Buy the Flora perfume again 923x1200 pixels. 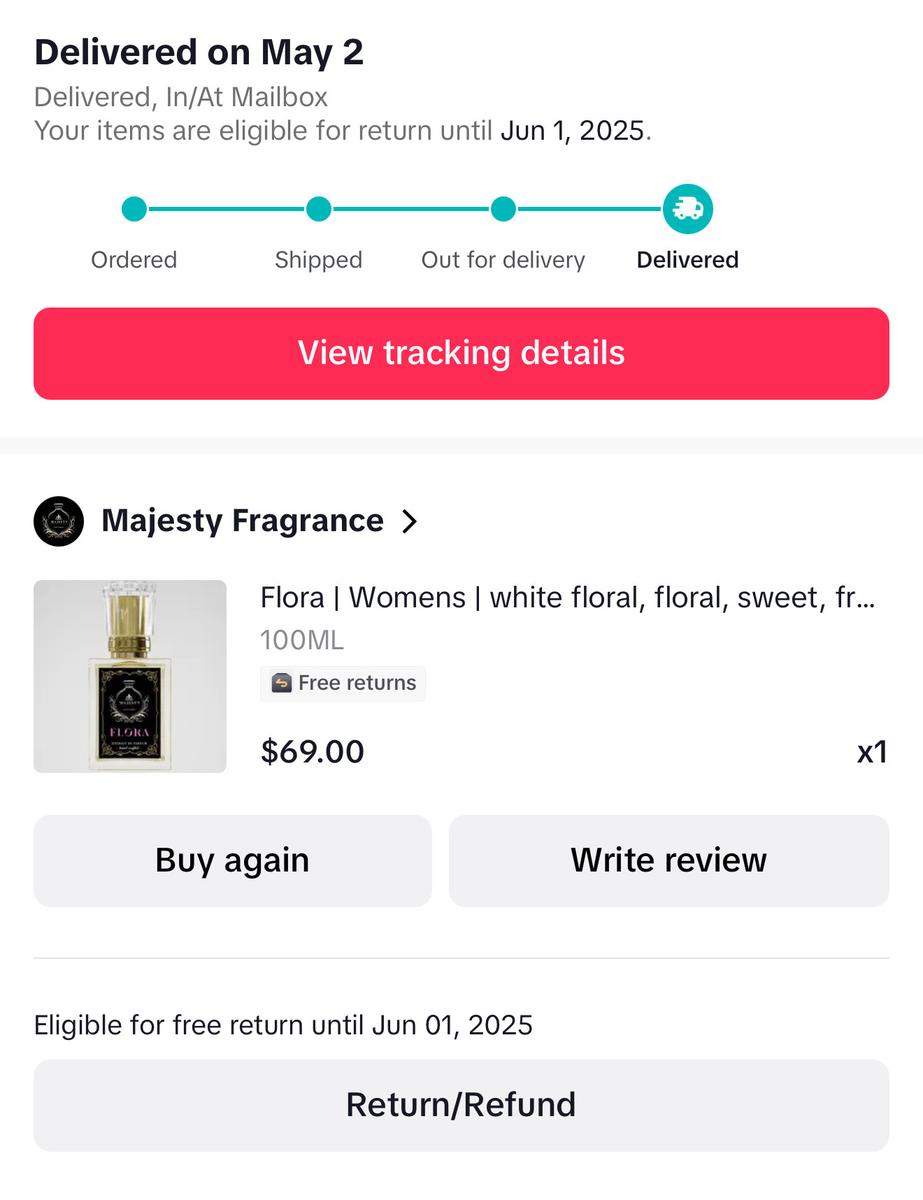pos(232,860)
